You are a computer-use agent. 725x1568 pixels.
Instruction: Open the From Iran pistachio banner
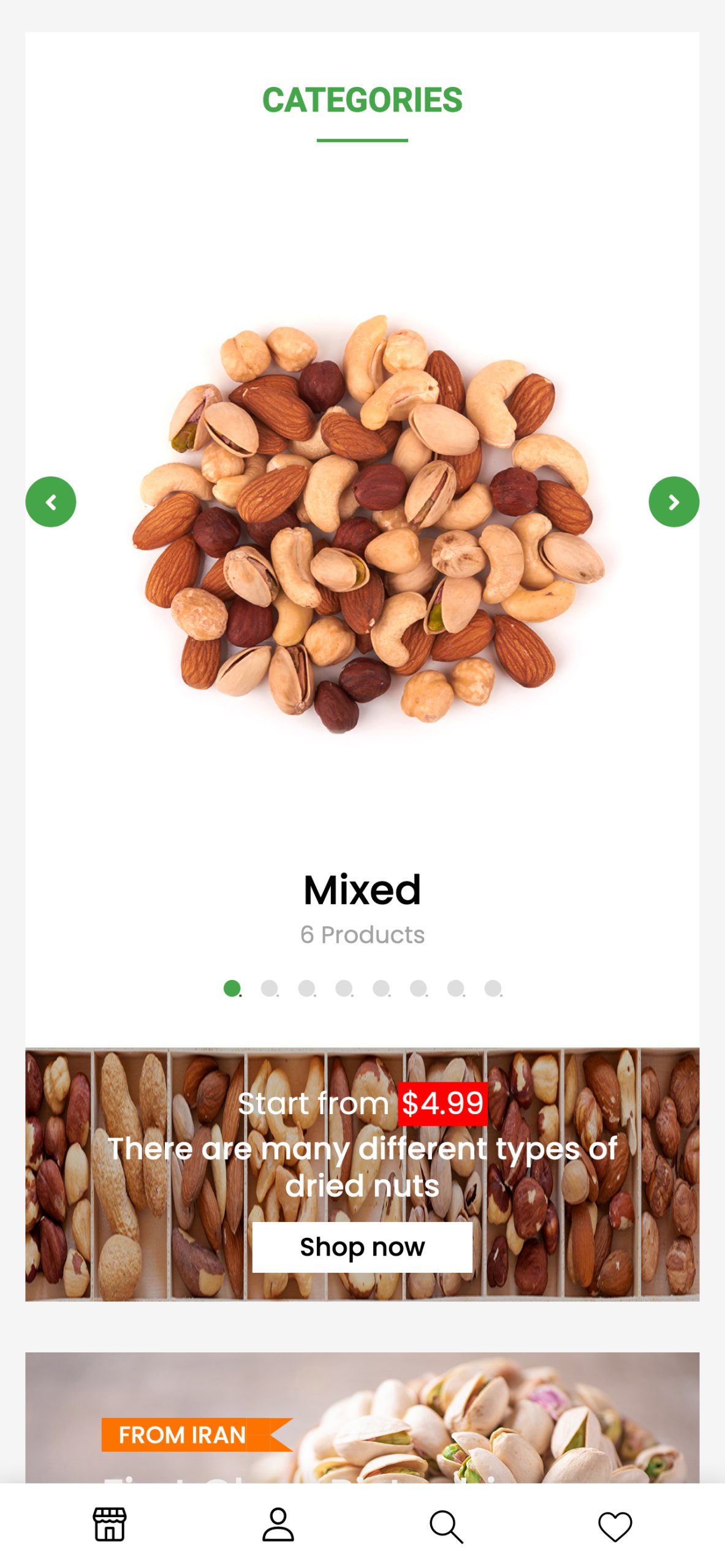coord(362,1417)
